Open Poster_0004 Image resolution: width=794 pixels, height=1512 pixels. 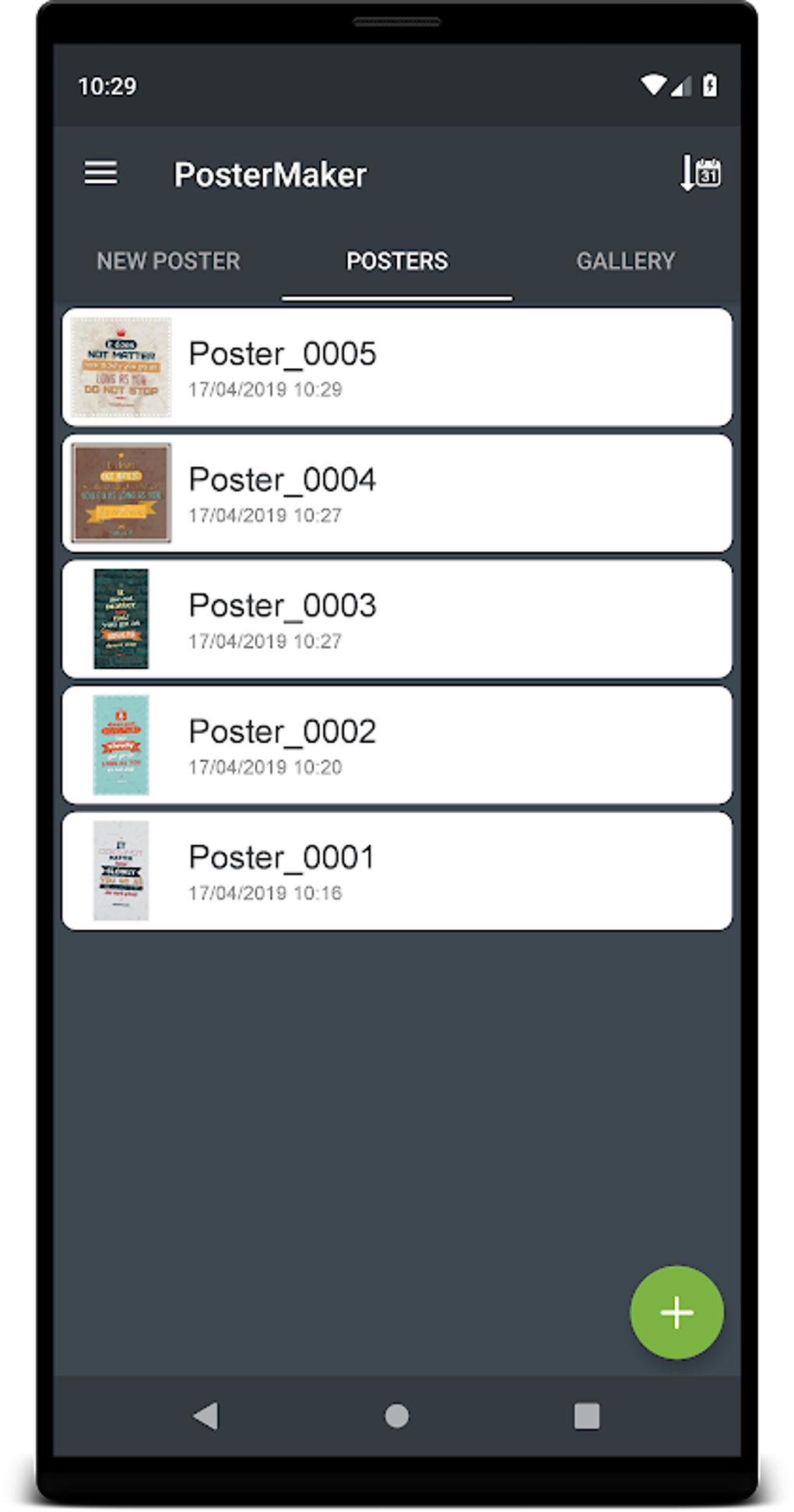click(x=397, y=493)
